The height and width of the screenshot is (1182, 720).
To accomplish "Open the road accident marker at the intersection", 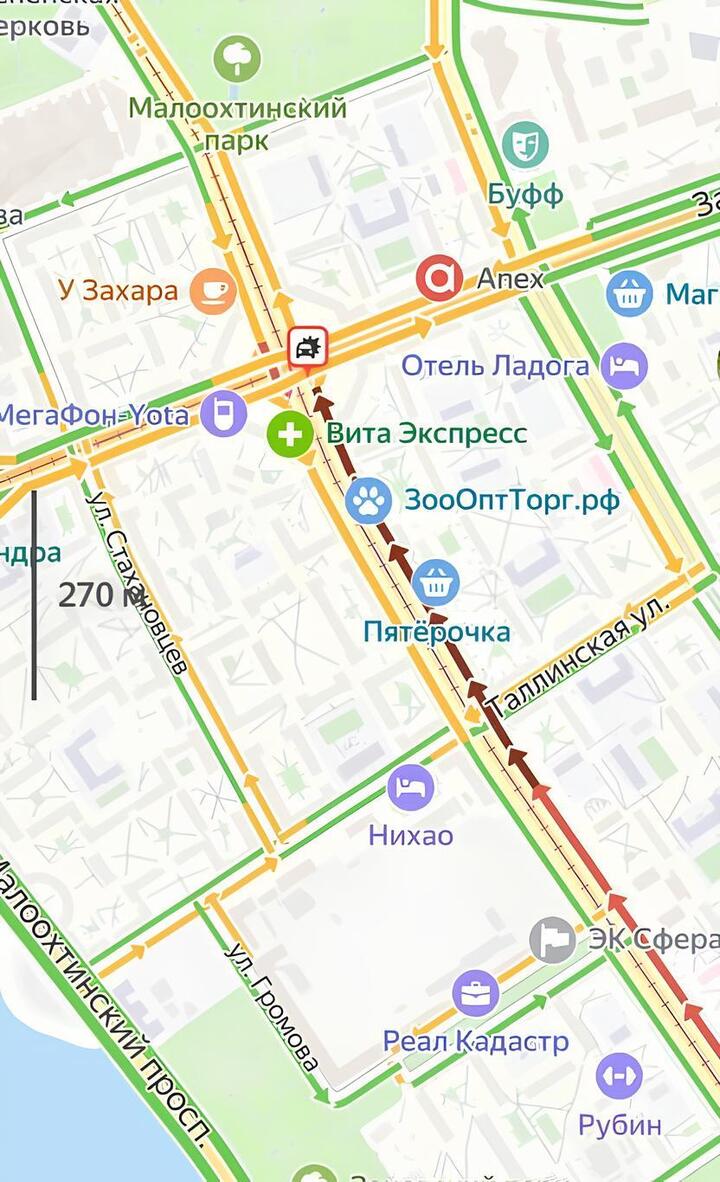I will [307, 349].
